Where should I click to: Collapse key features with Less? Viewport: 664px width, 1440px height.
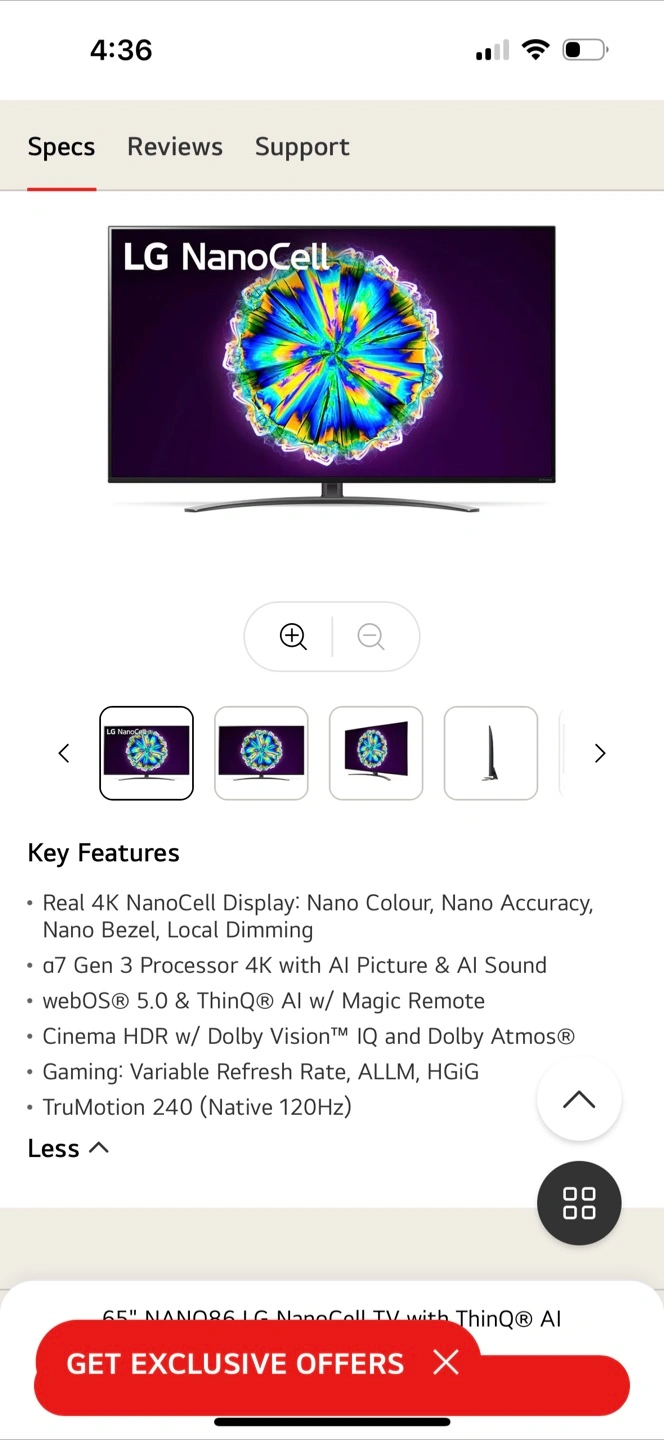pos(68,1148)
